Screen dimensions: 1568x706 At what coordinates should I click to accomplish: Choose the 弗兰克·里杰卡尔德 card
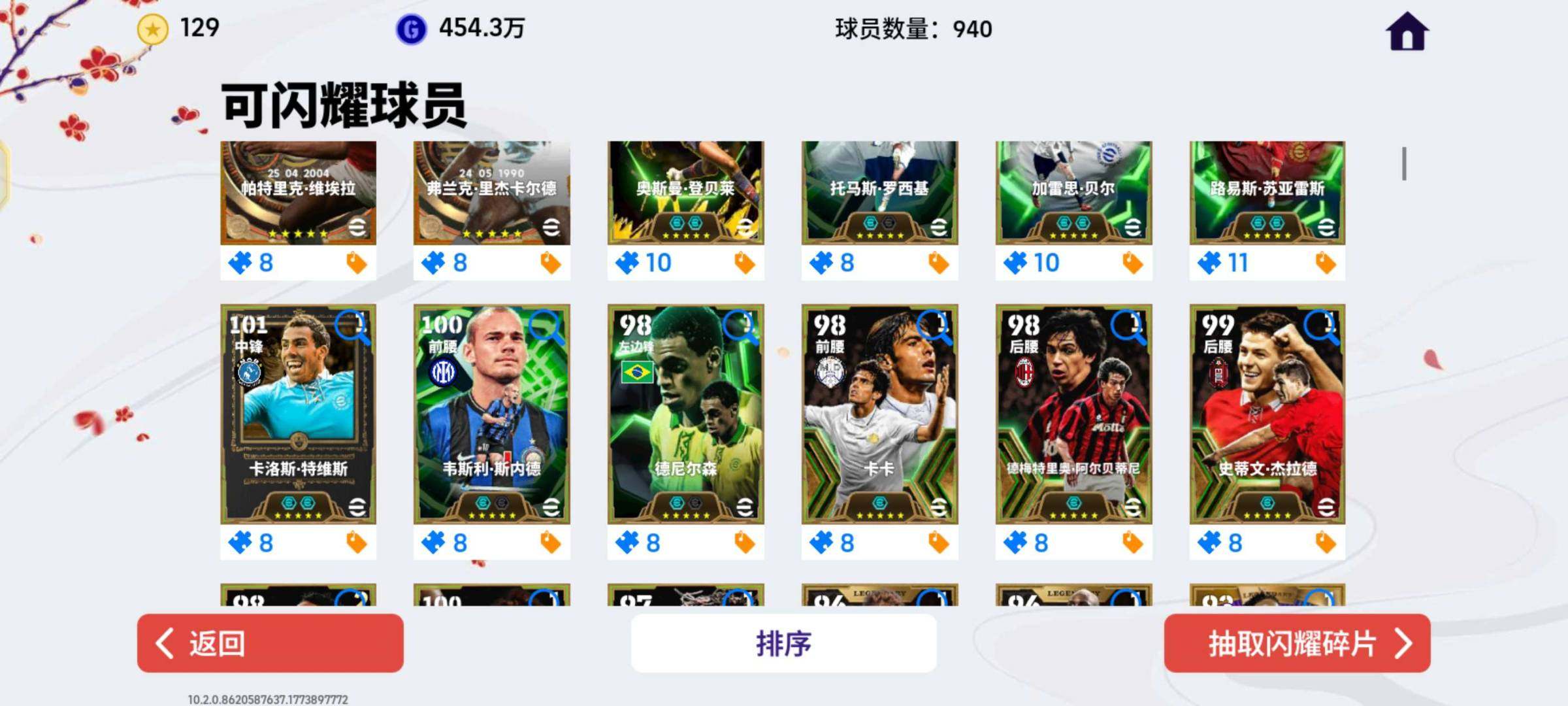491,193
